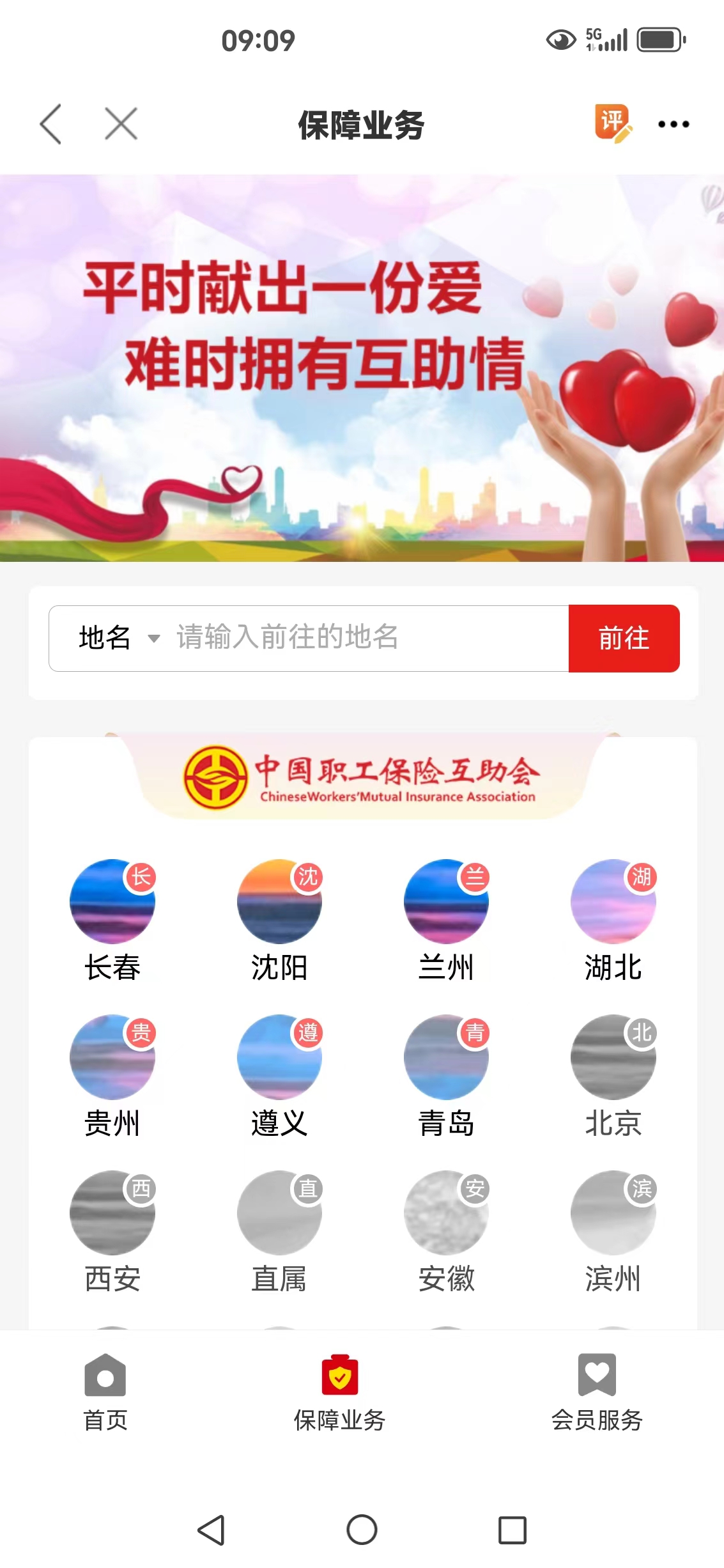Tap the 直属 branch link
The width and height of the screenshot is (724, 1568).
(x=279, y=1213)
